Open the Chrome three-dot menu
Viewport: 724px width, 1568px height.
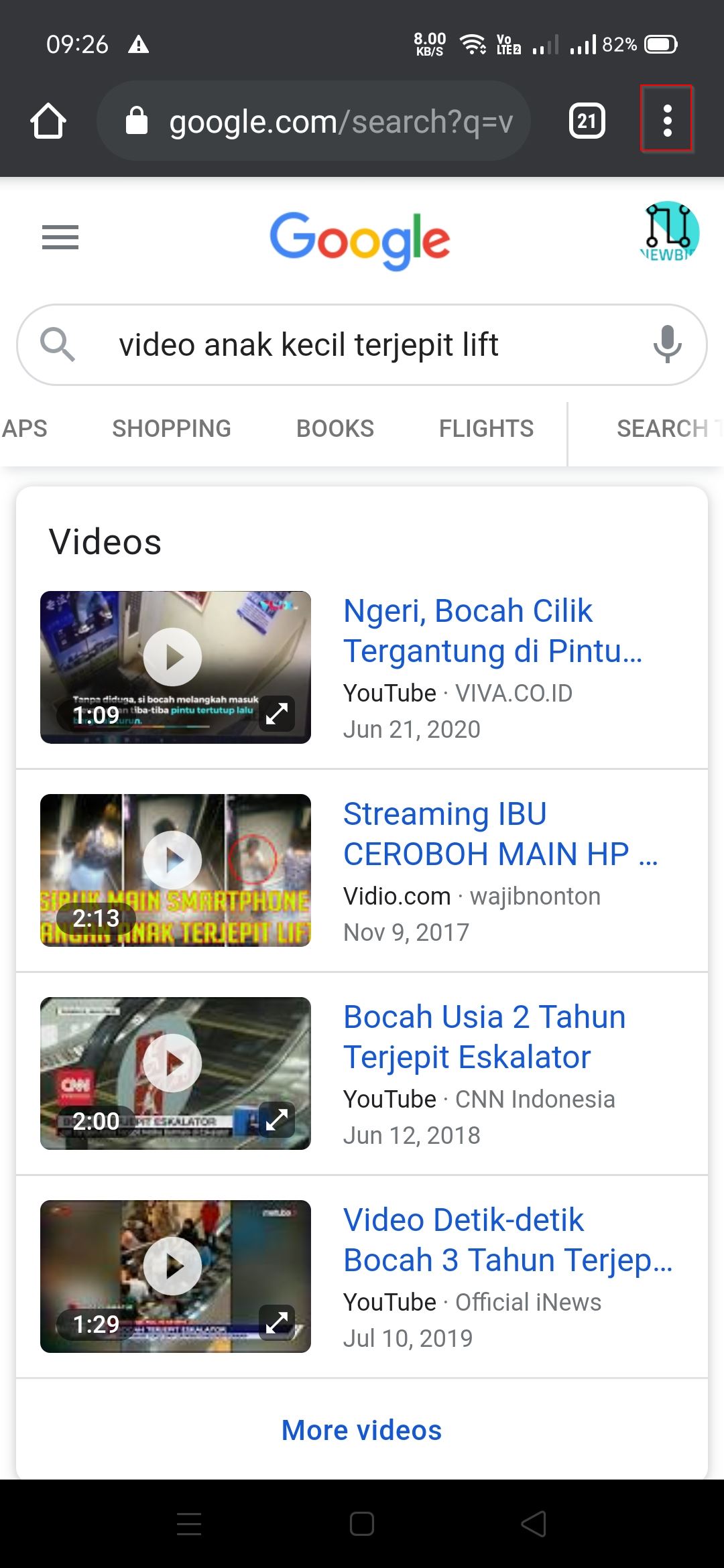(668, 121)
